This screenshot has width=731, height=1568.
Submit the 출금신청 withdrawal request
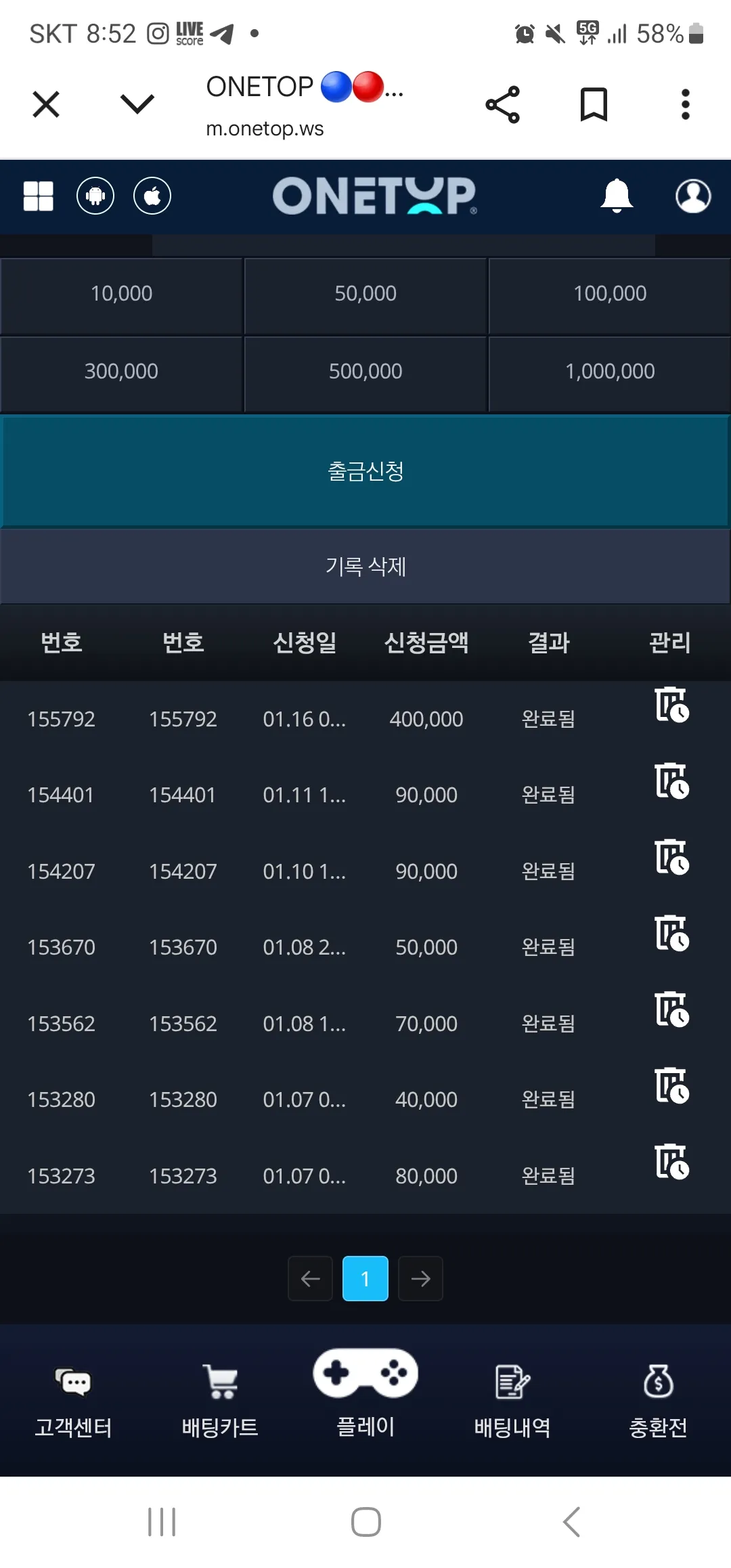(365, 471)
